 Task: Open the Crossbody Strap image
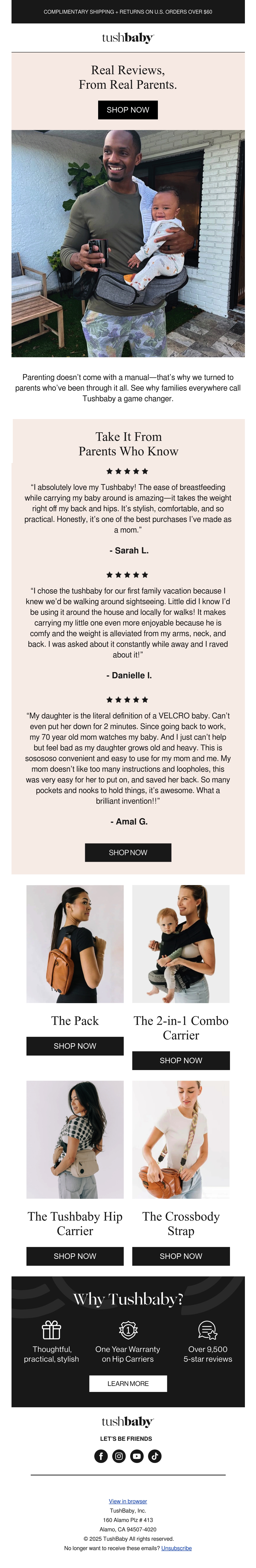click(181, 1140)
